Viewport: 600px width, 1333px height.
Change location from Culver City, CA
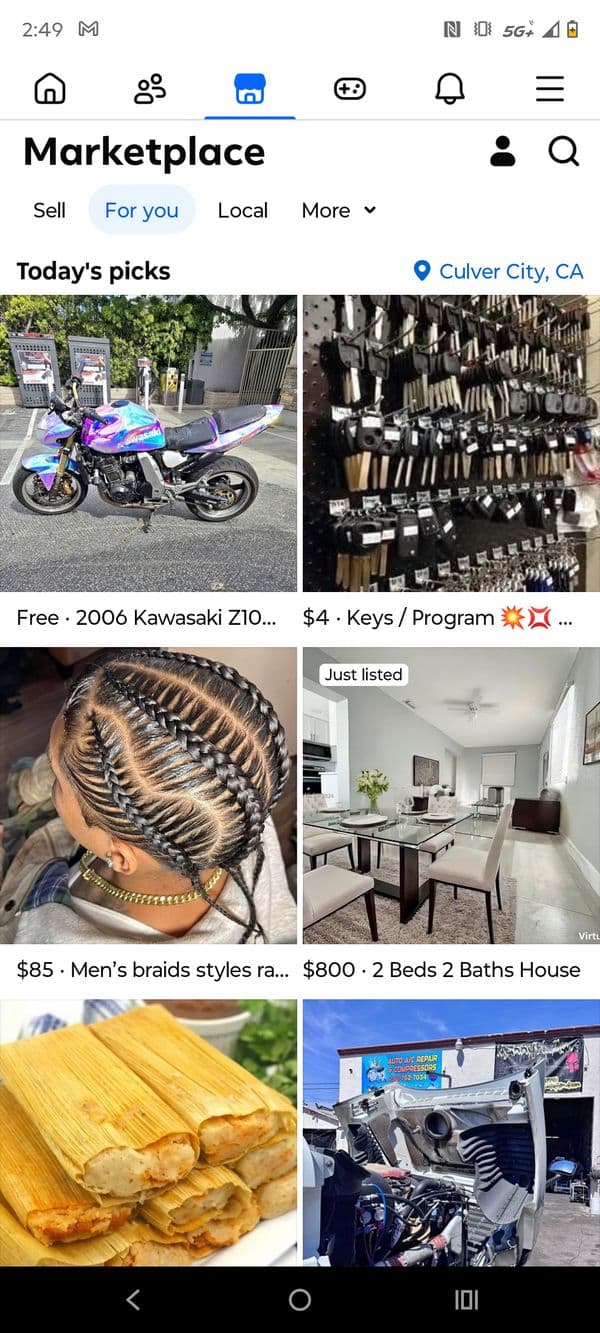498,271
